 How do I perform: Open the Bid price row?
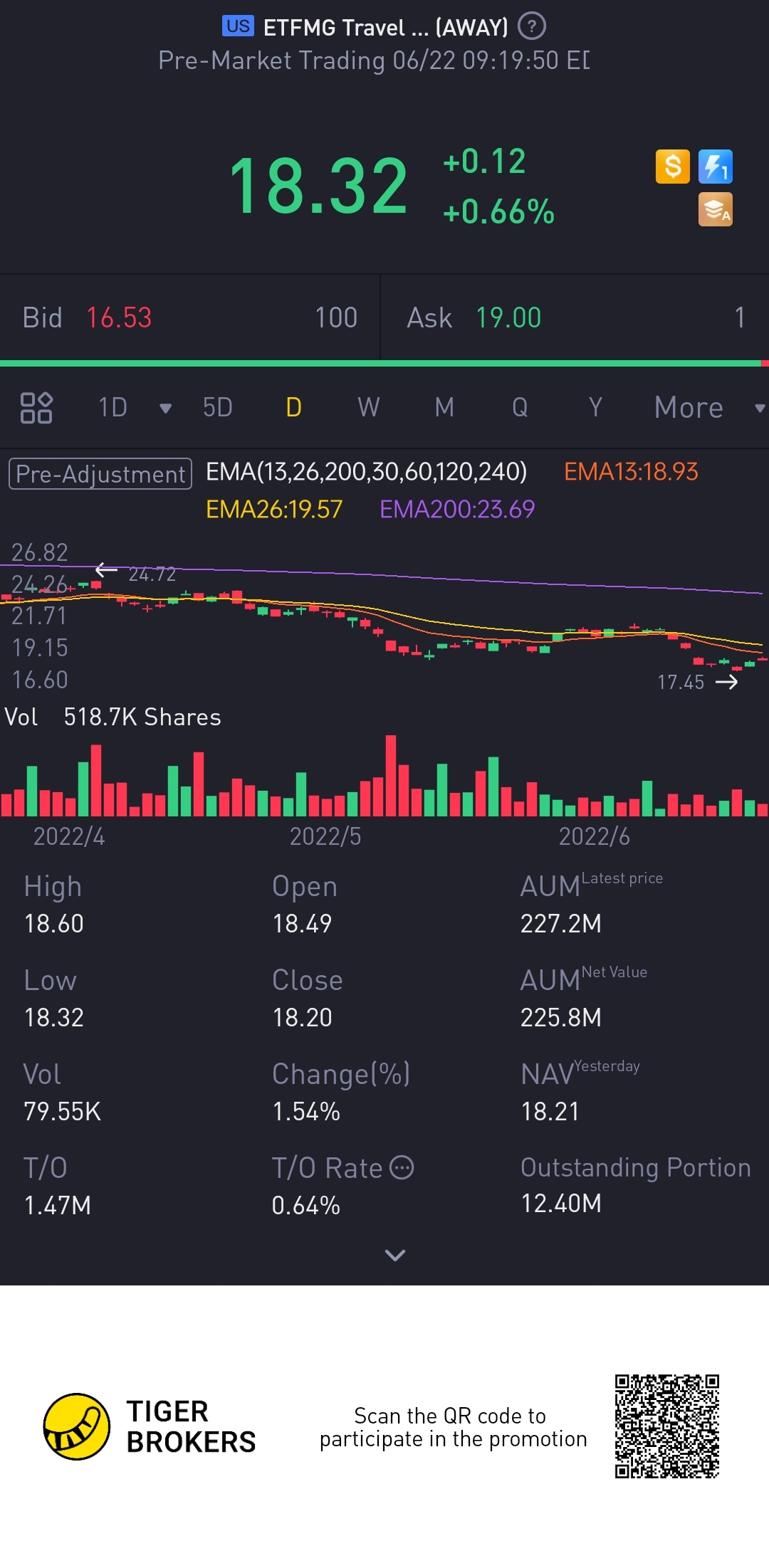tap(189, 317)
